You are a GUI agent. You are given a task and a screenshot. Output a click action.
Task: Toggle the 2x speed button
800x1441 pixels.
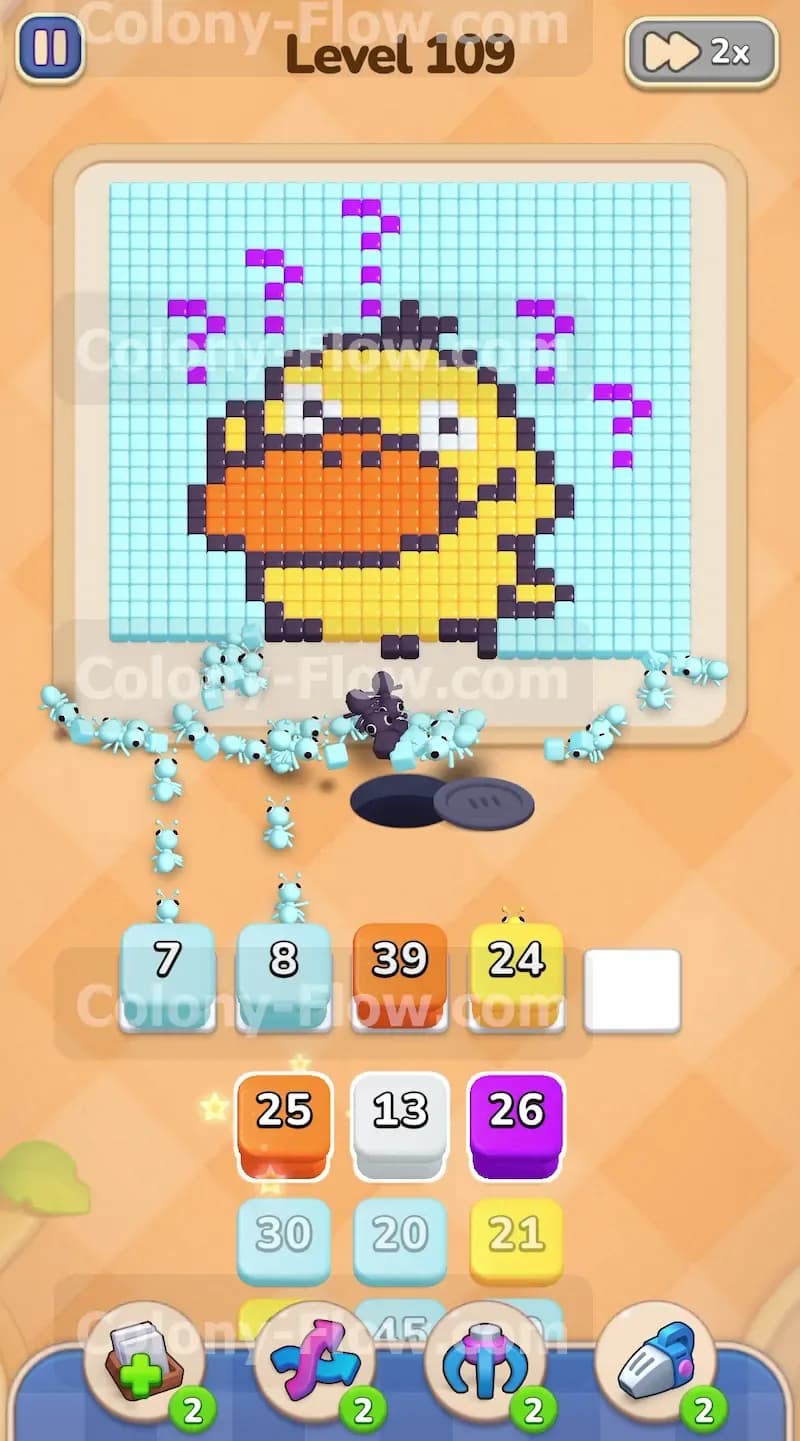pyautogui.click(x=702, y=53)
